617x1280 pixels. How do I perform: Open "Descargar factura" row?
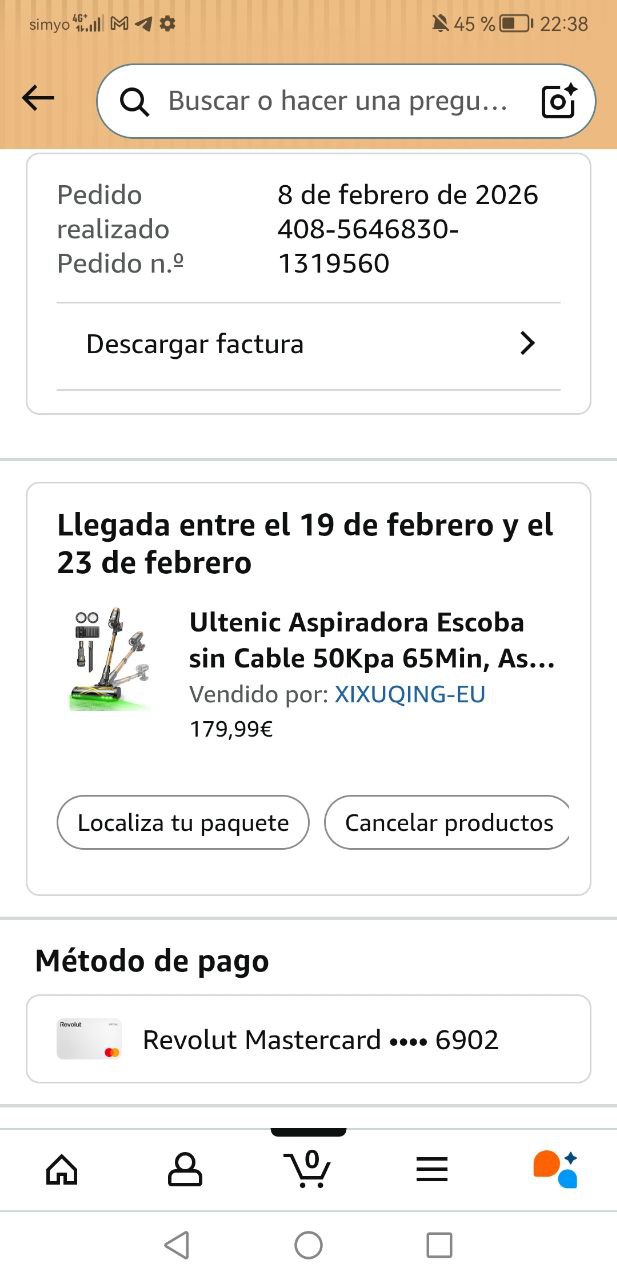click(308, 345)
